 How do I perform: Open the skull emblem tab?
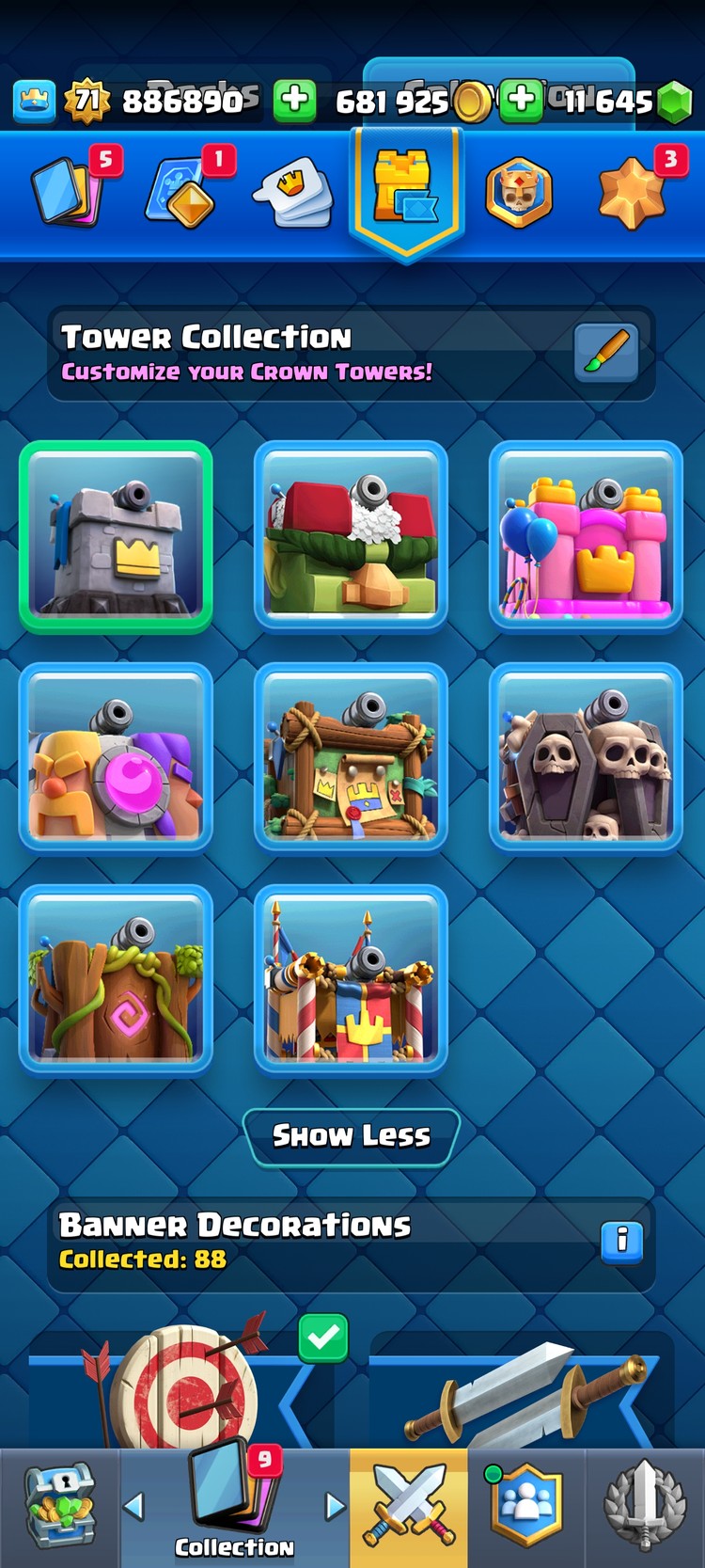click(519, 193)
